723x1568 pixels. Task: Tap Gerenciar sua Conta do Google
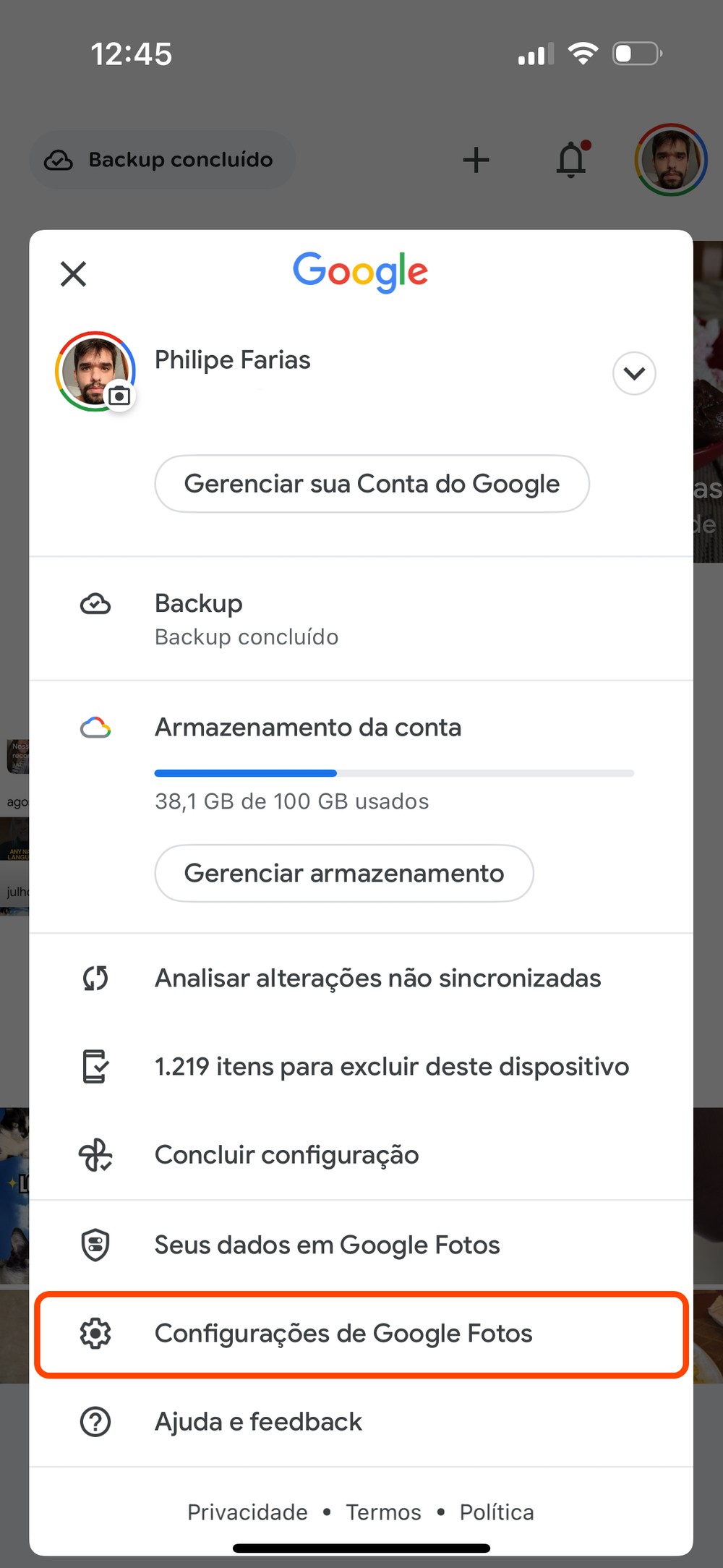(x=372, y=484)
